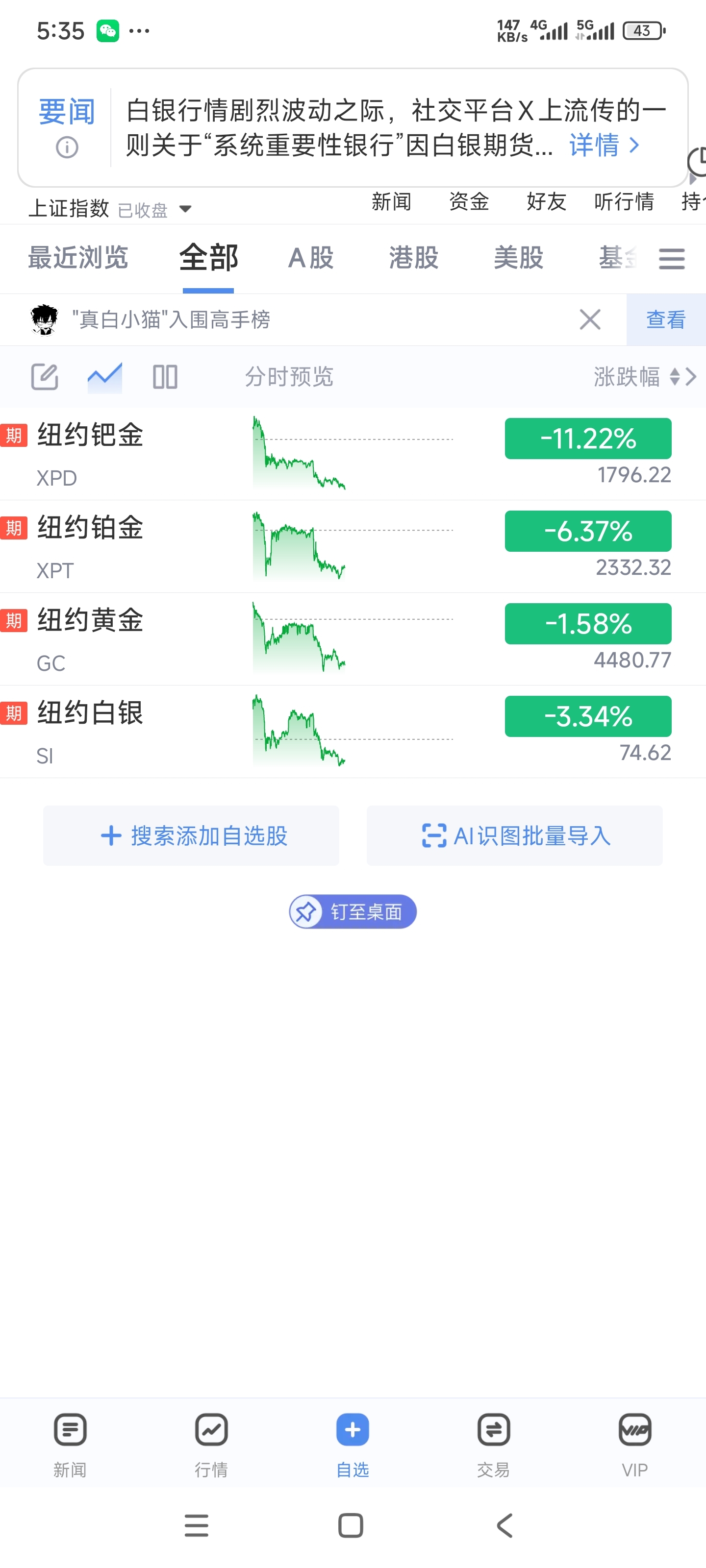Dismiss the 真白小猫 notification banner
Viewport: 706px width, 1568px height.
tap(590, 319)
